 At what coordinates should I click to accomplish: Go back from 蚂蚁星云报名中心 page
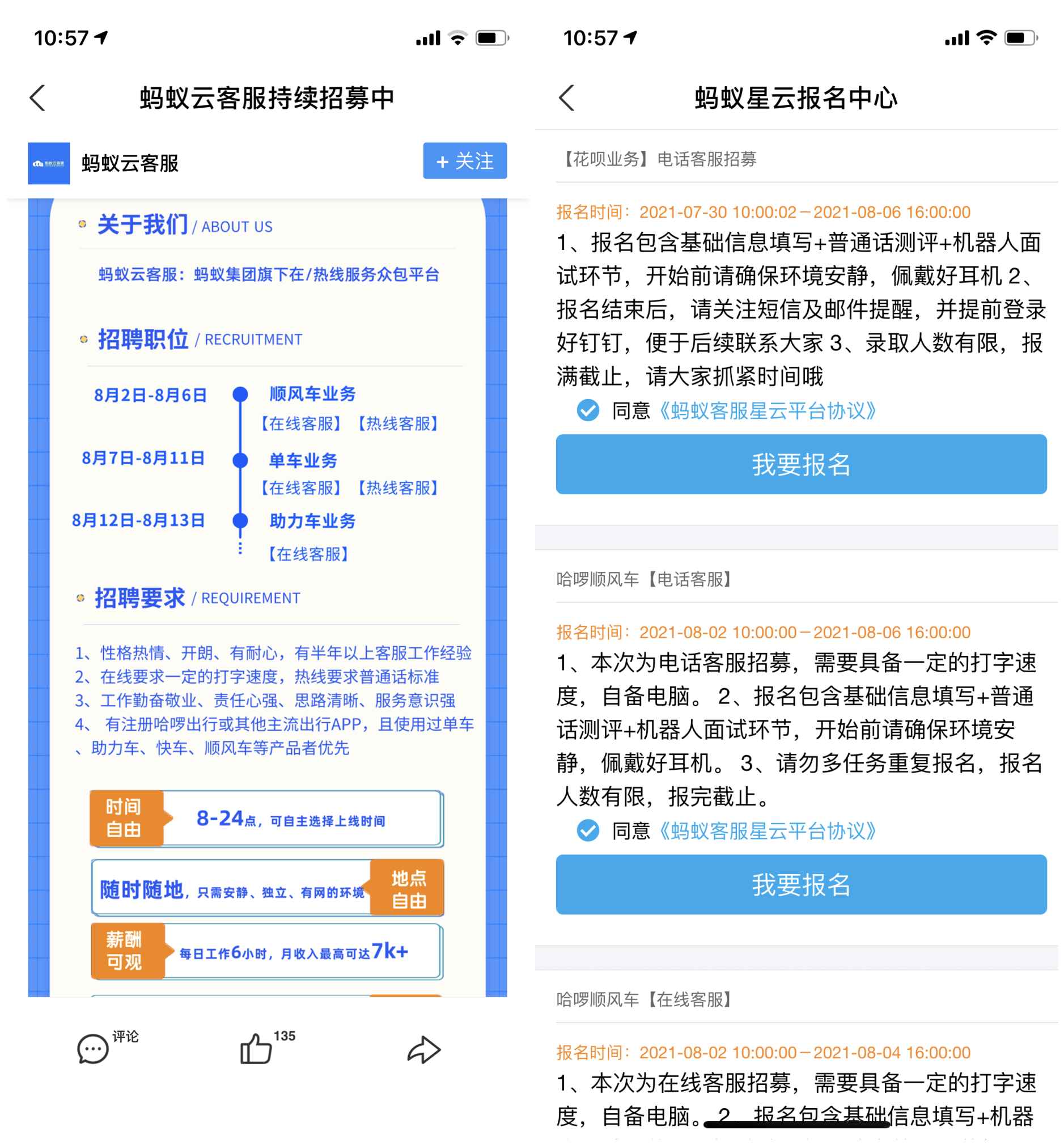click(x=567, y=98)
